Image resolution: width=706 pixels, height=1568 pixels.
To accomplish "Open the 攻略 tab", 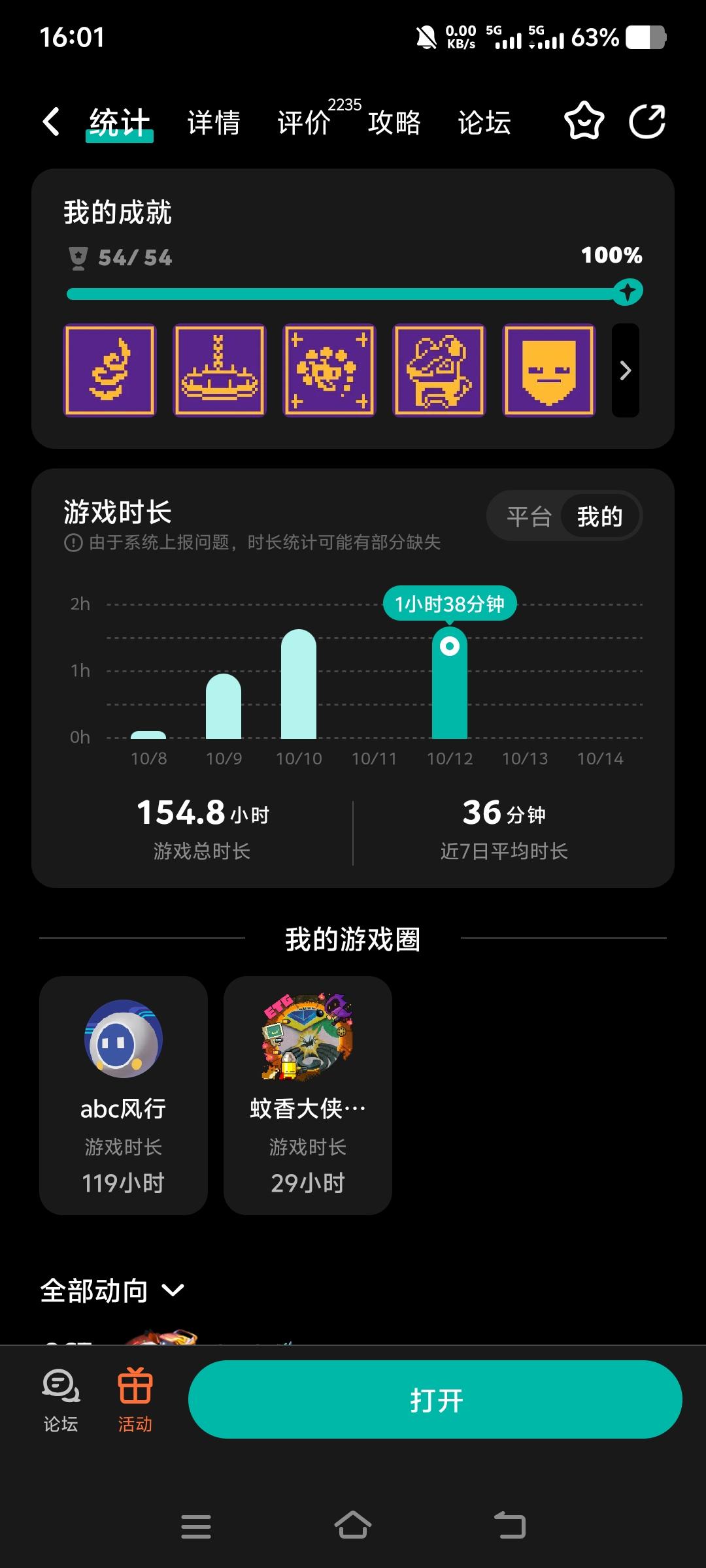I will tap(394, 123).
